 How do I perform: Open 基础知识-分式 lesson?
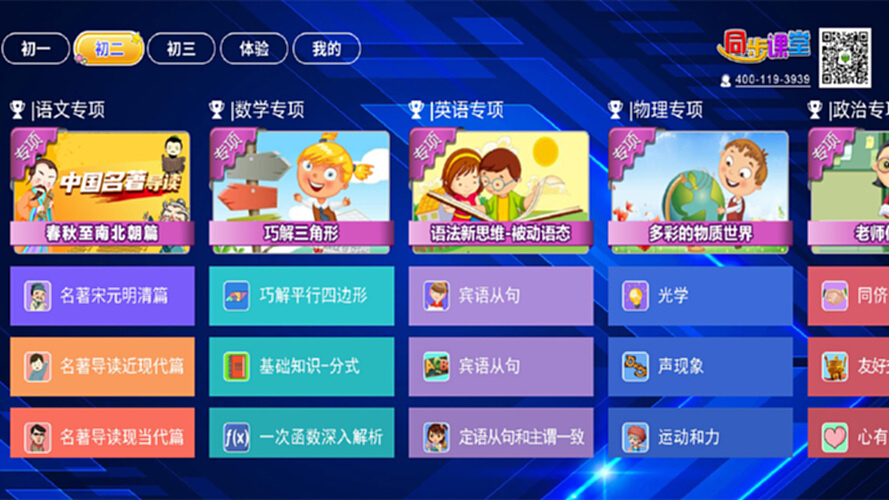[x=301, y=366]
